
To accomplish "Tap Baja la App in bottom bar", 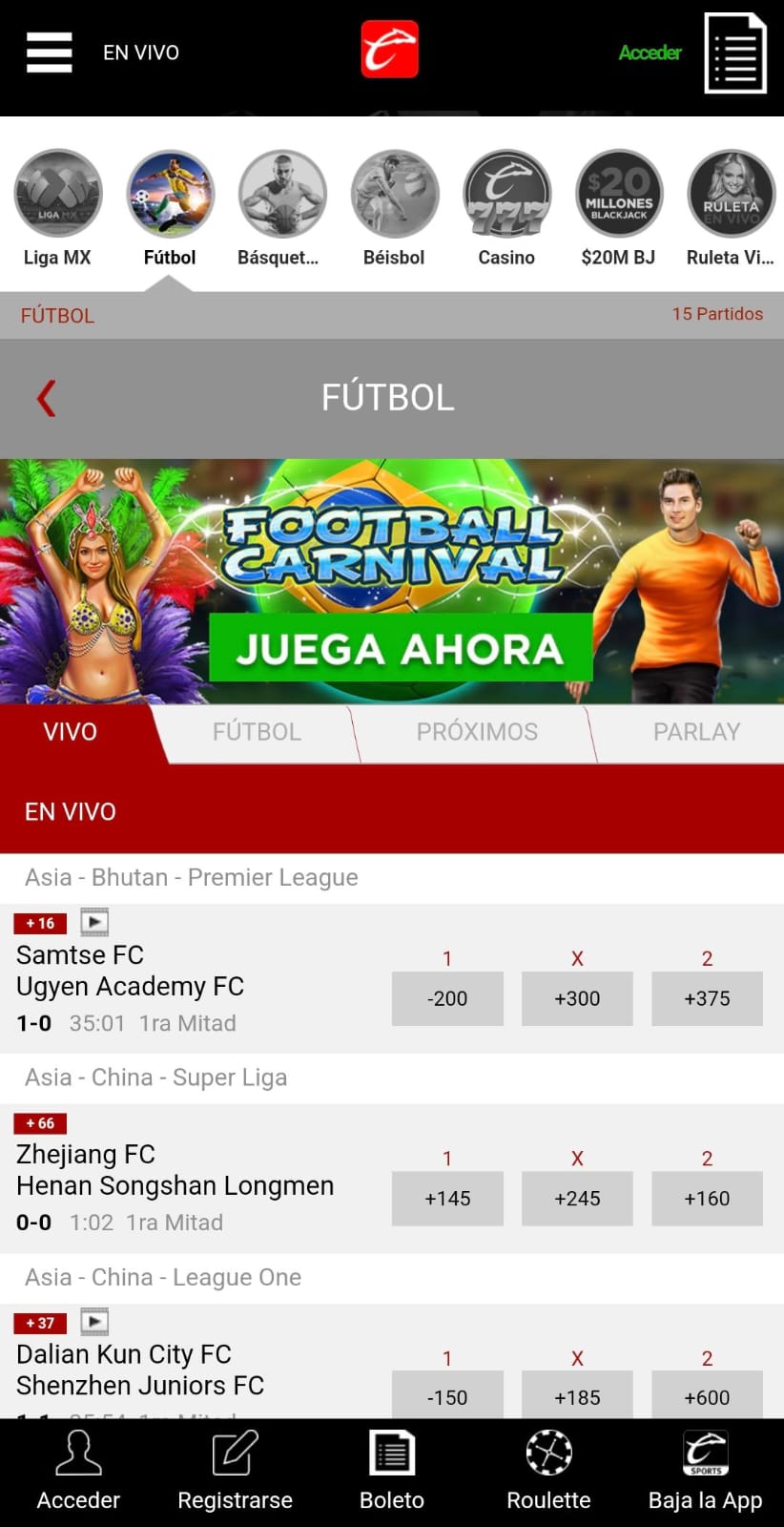I will (705, 1472).
